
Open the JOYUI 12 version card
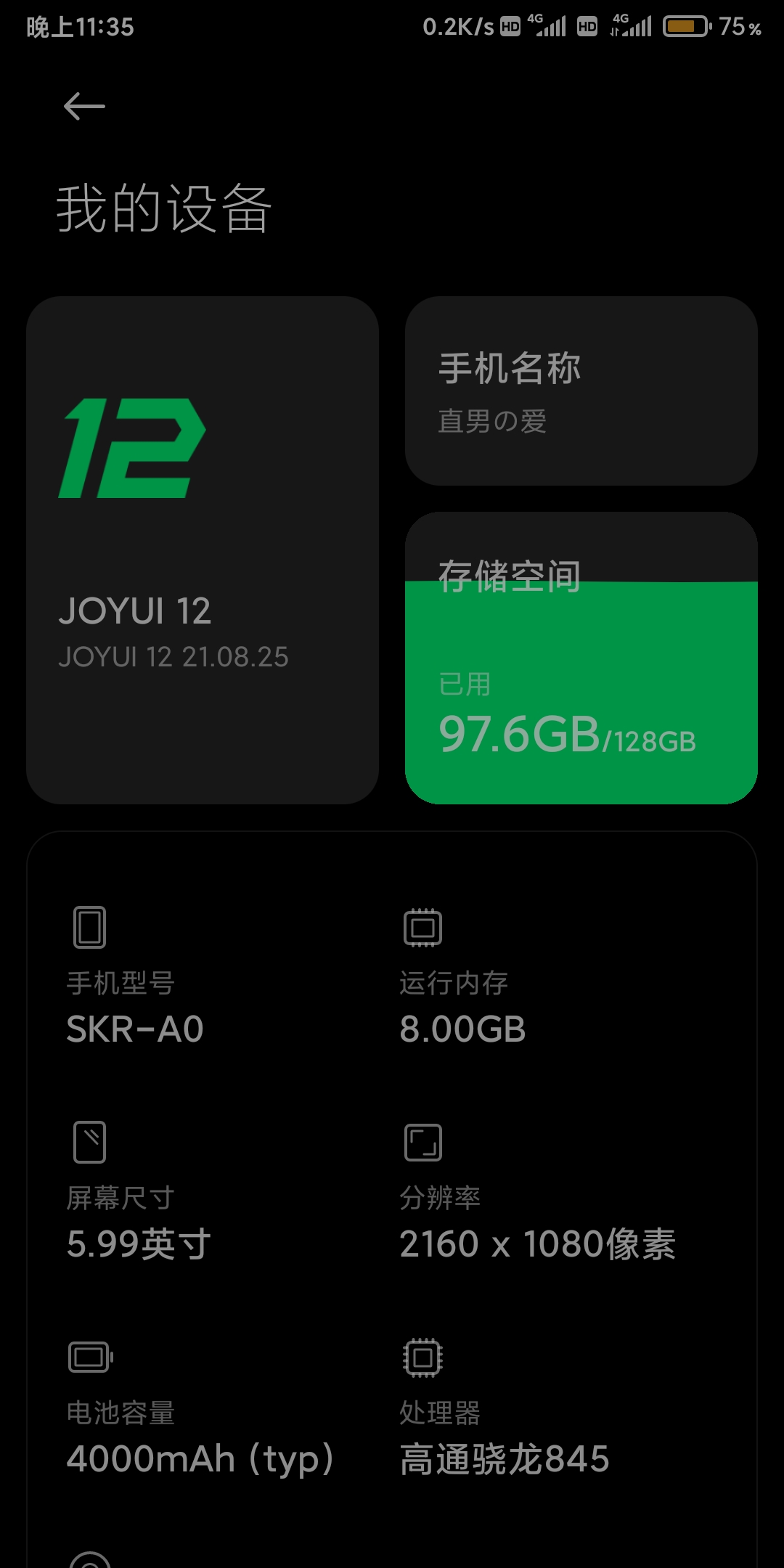click(x=203, y=550)
